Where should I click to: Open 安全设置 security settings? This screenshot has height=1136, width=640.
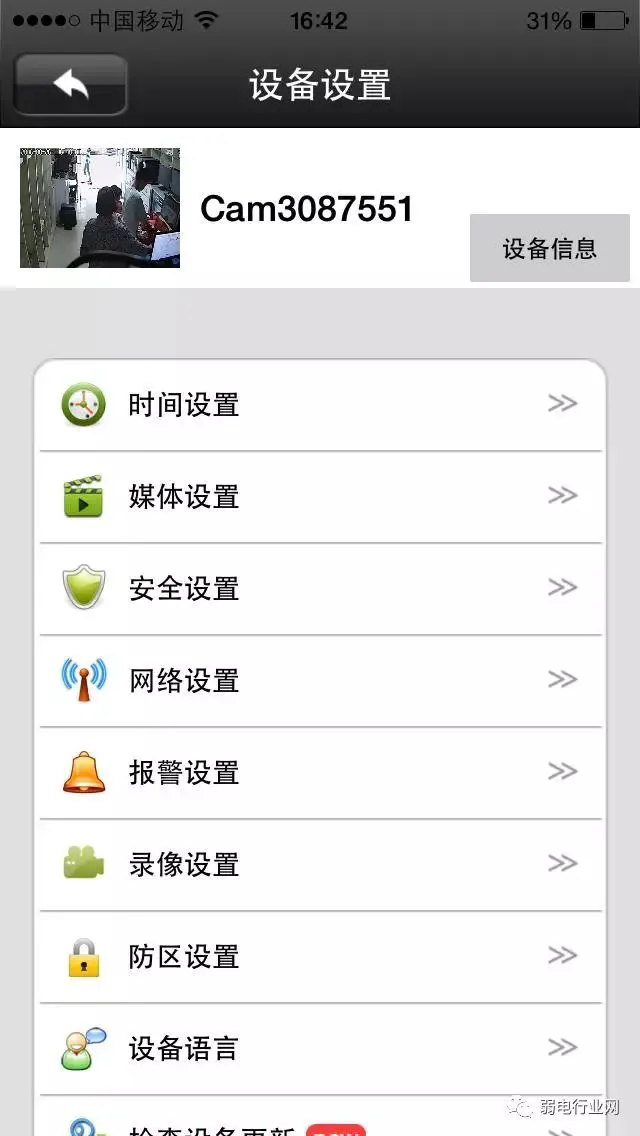pos(320,589)
